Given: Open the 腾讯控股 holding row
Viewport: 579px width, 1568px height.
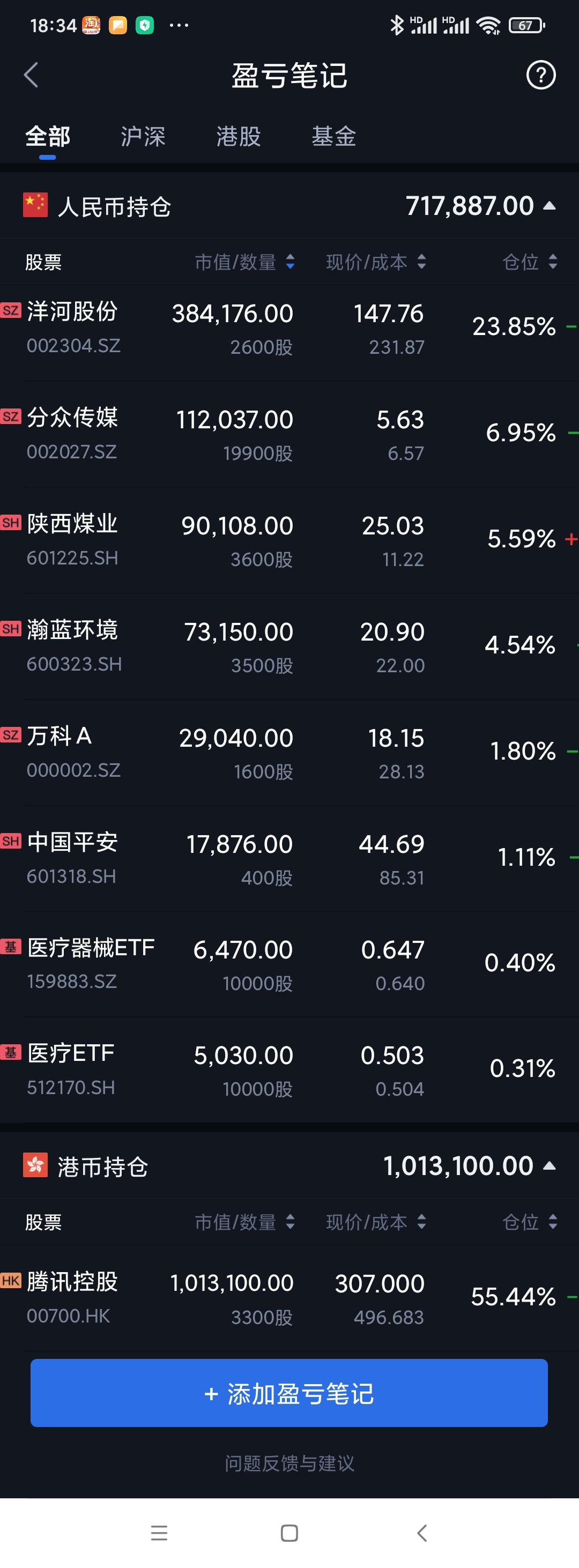Looking at the screenshot, I should point(289,1298).
